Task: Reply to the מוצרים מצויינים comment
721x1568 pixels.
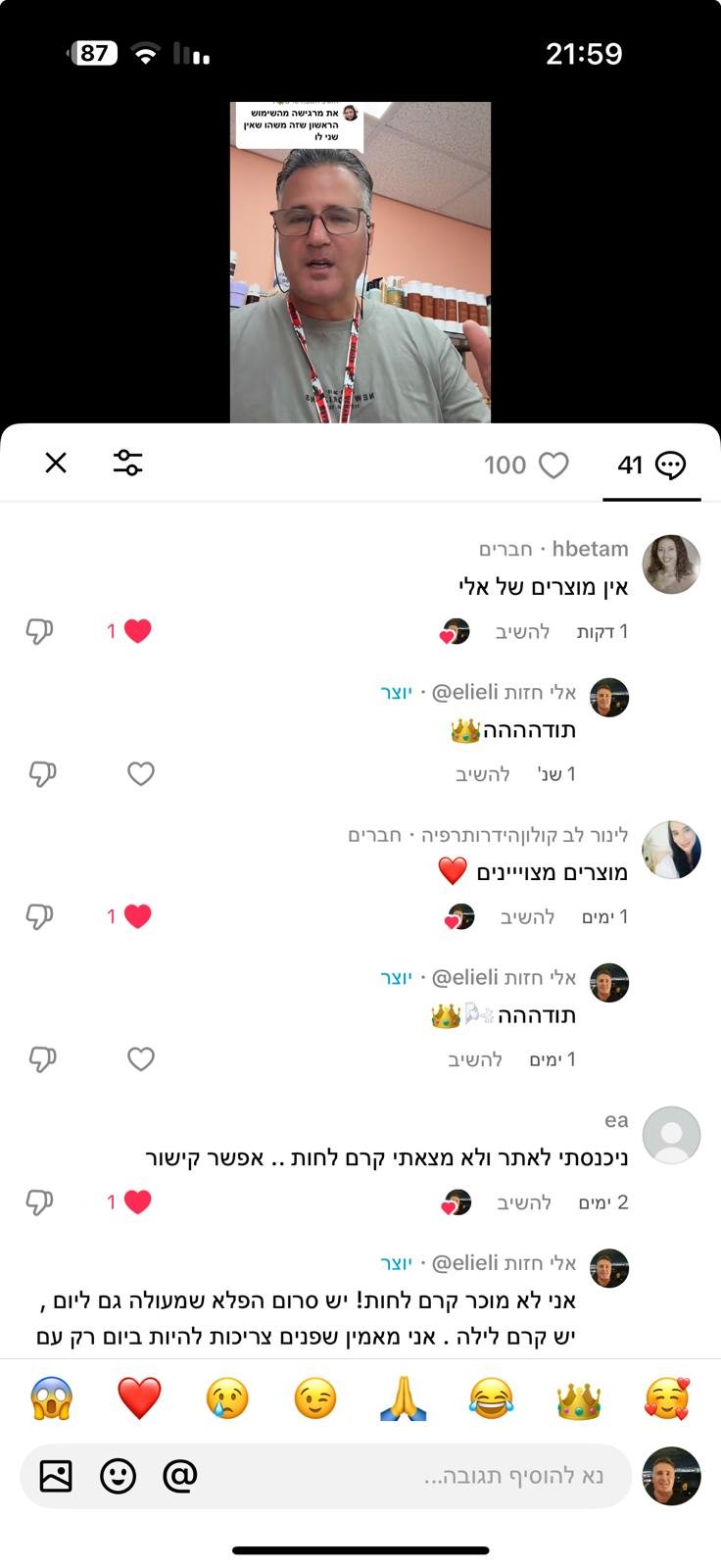Action: tap(527, 917)
